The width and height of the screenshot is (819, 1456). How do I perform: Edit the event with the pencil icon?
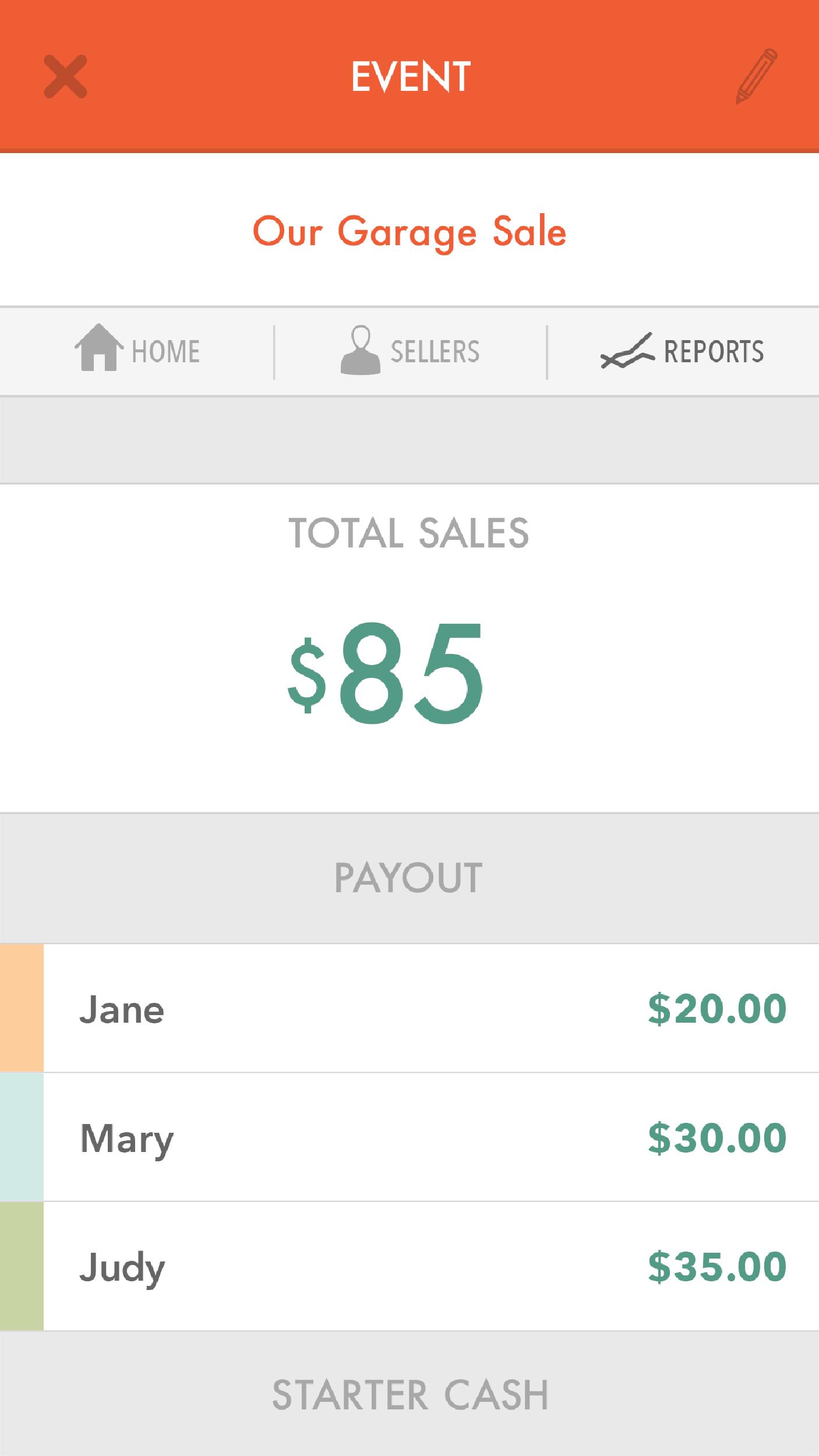(x=757, y=76)
